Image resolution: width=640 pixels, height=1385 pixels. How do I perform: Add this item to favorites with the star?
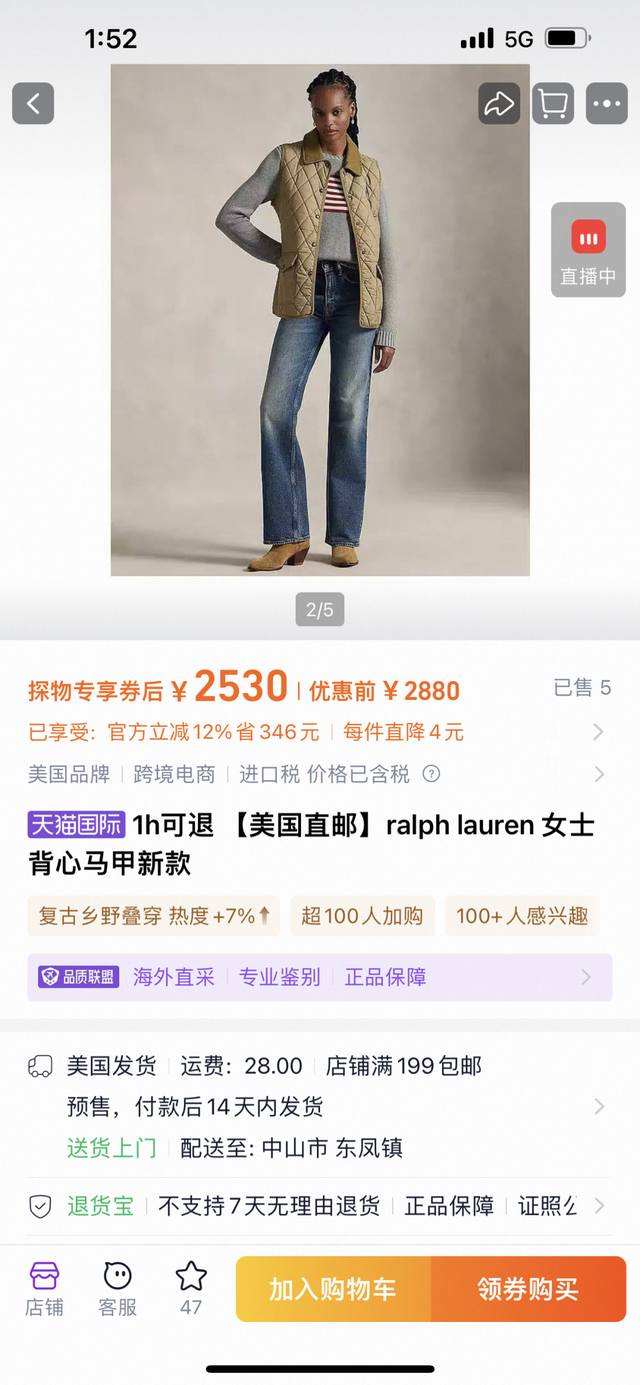190,1288
